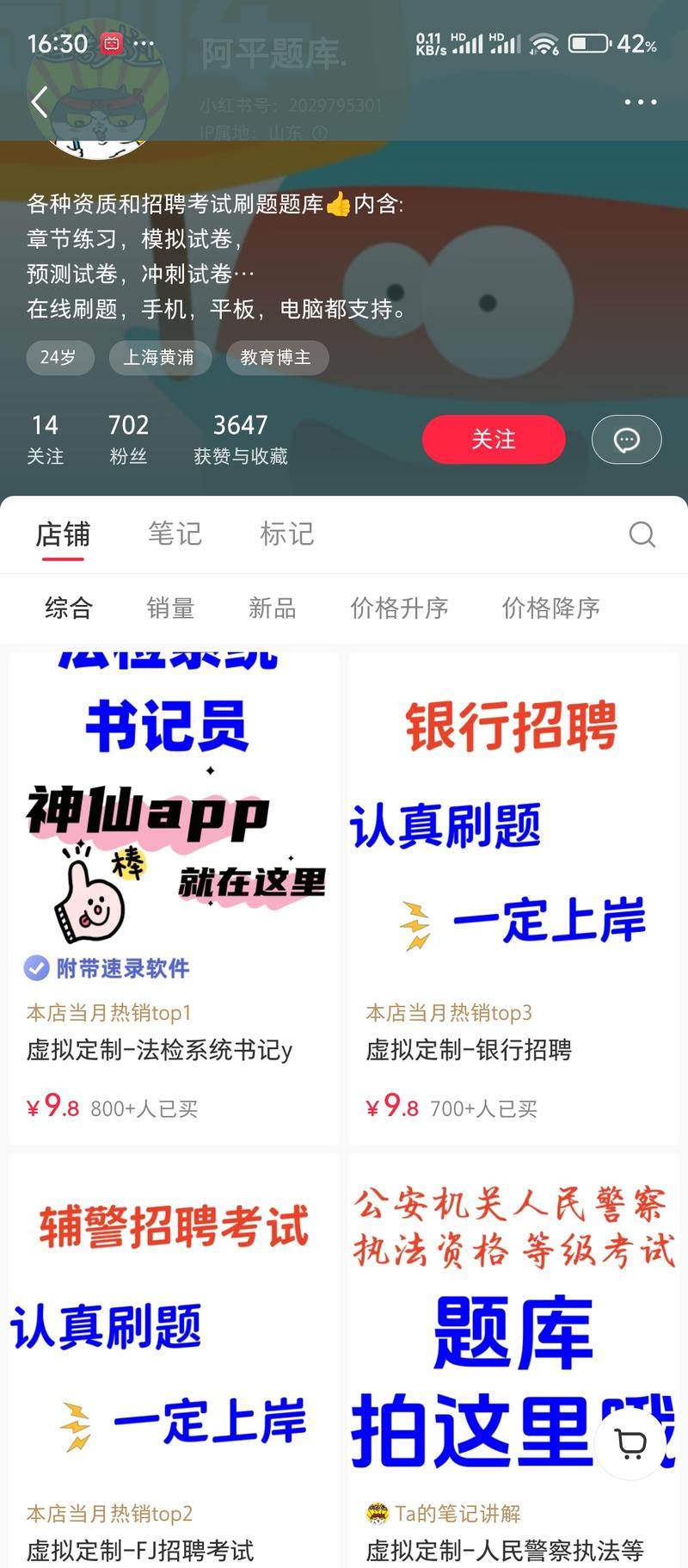Follow this account with 关注 button
This screenshot has width=688, height=1568.
(493, 440)
